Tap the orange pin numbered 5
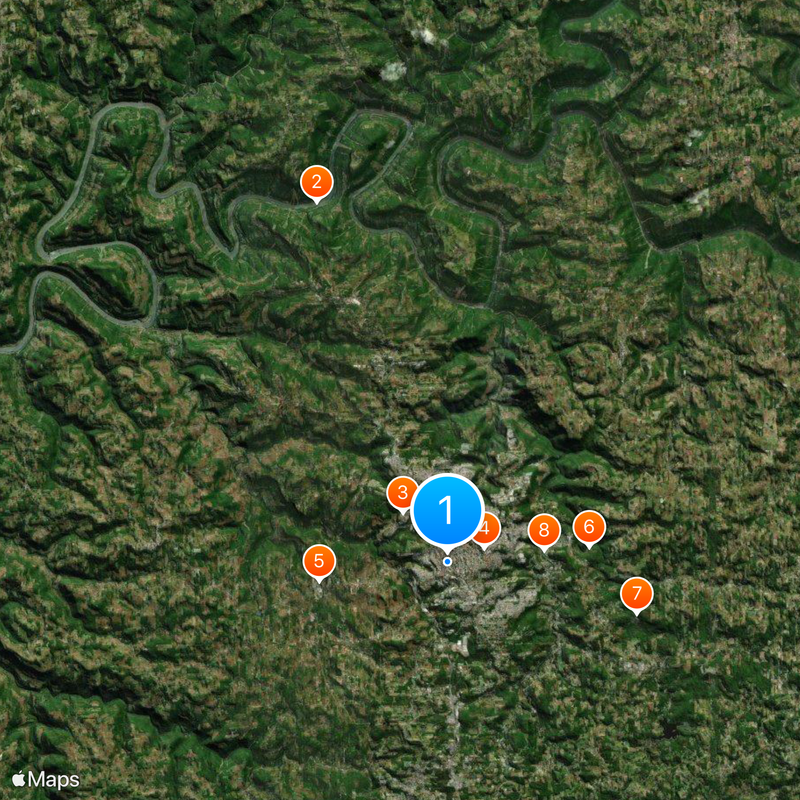 [x=319, y=561]
